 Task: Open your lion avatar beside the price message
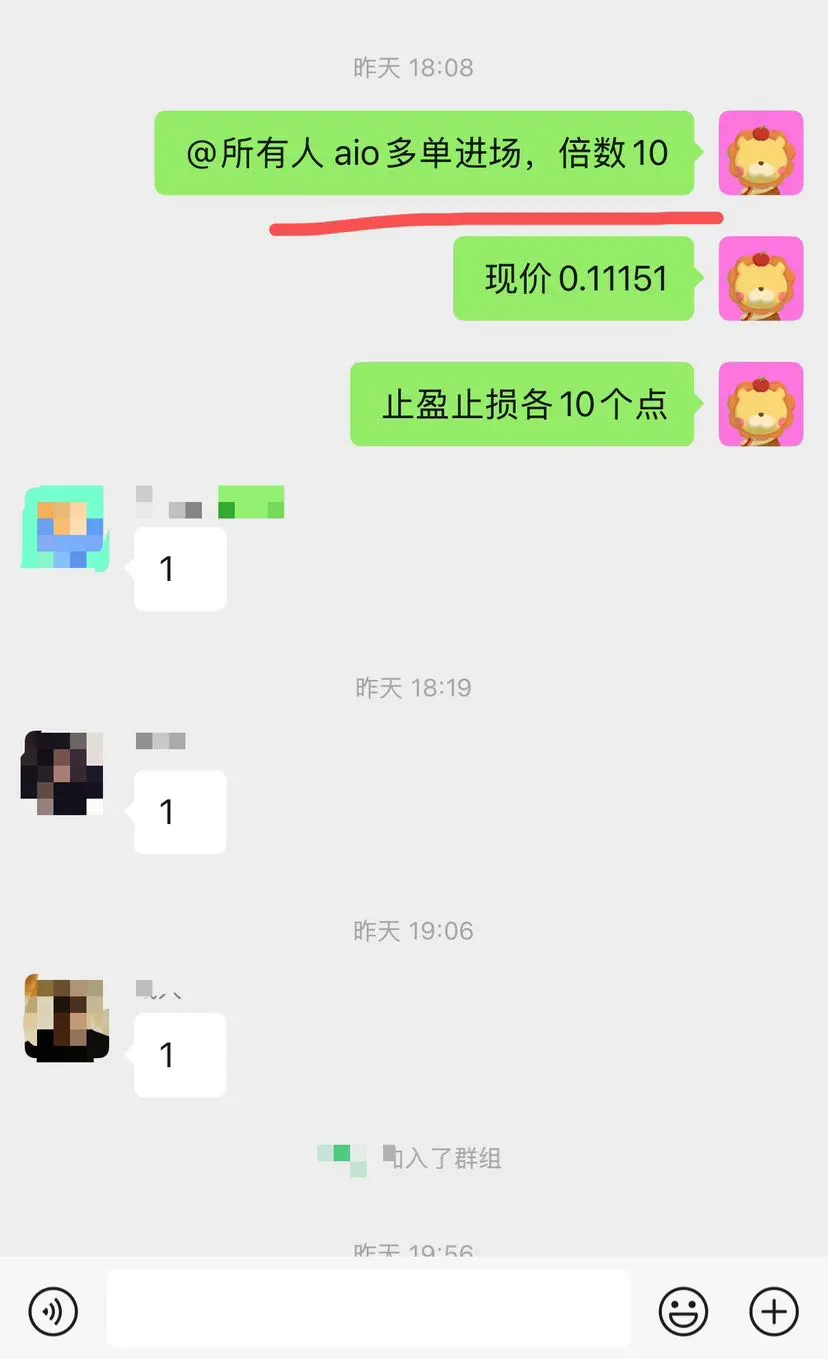coord(761,278)
